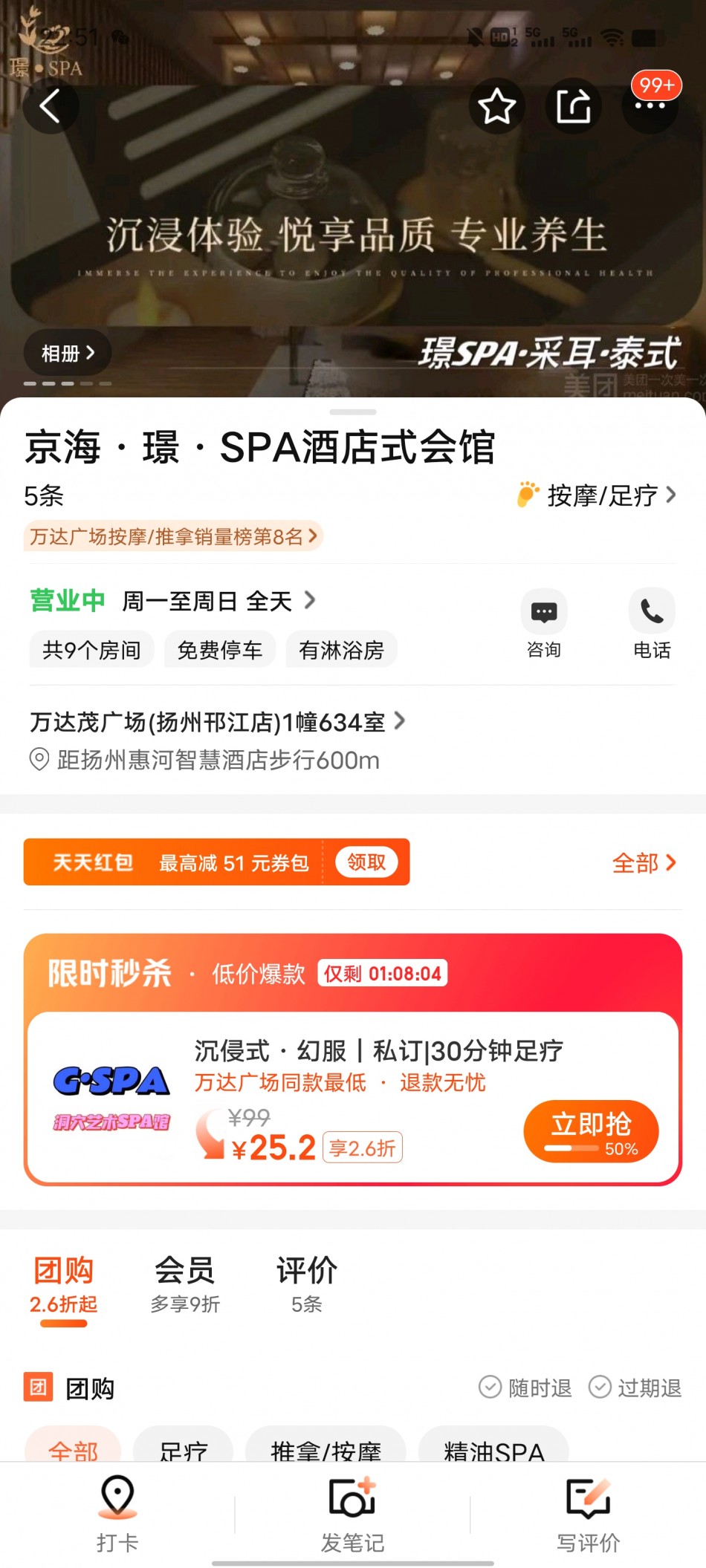Open the 相册 photo album
This screenshot has width=706, height=1568.
coord(68,353)
